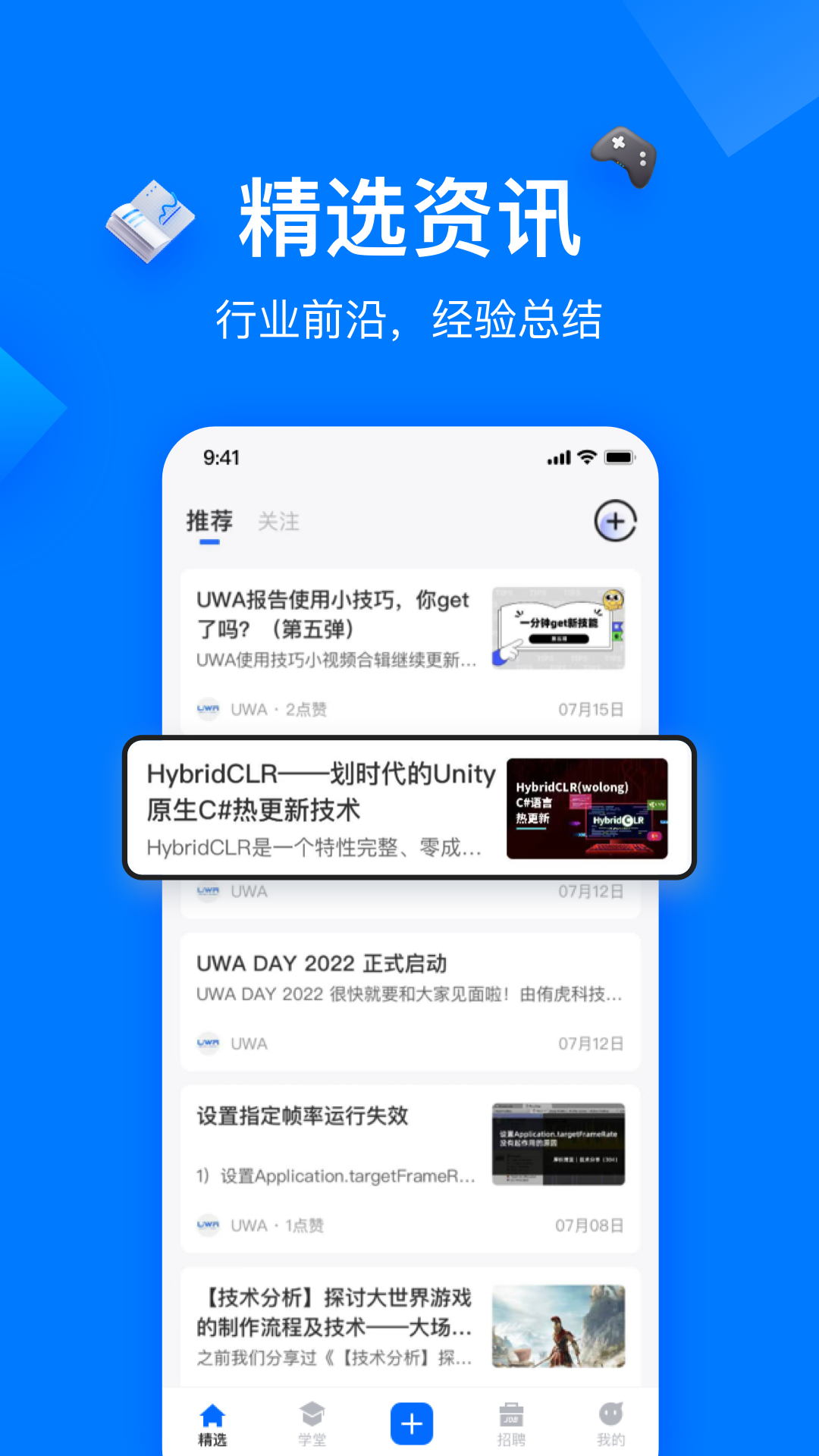Open the UWA DAY 2022 正式启动 article
Screen dimensions: 819x1456
pyautogui.click(x=323, y=964)
